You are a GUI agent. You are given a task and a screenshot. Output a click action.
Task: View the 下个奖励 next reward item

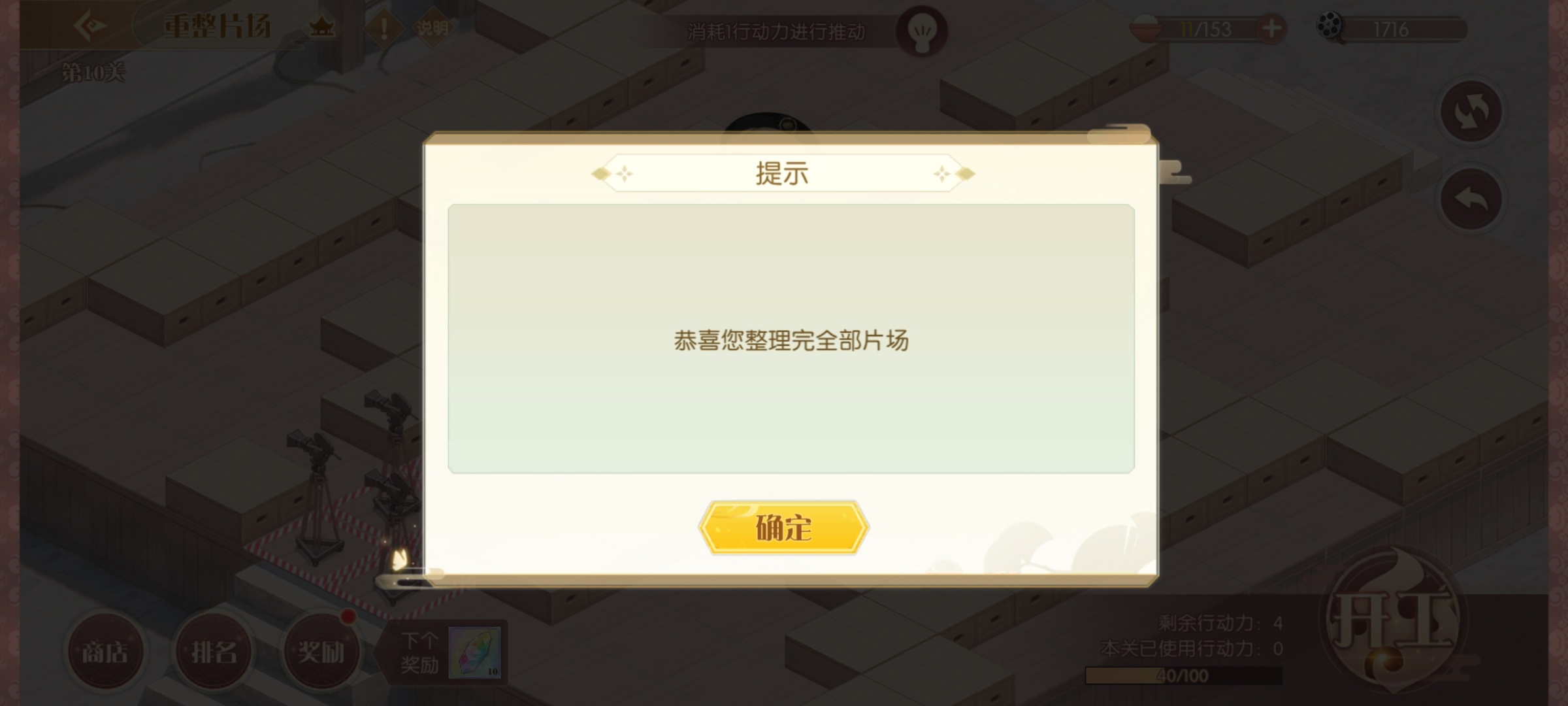(475, 652)
